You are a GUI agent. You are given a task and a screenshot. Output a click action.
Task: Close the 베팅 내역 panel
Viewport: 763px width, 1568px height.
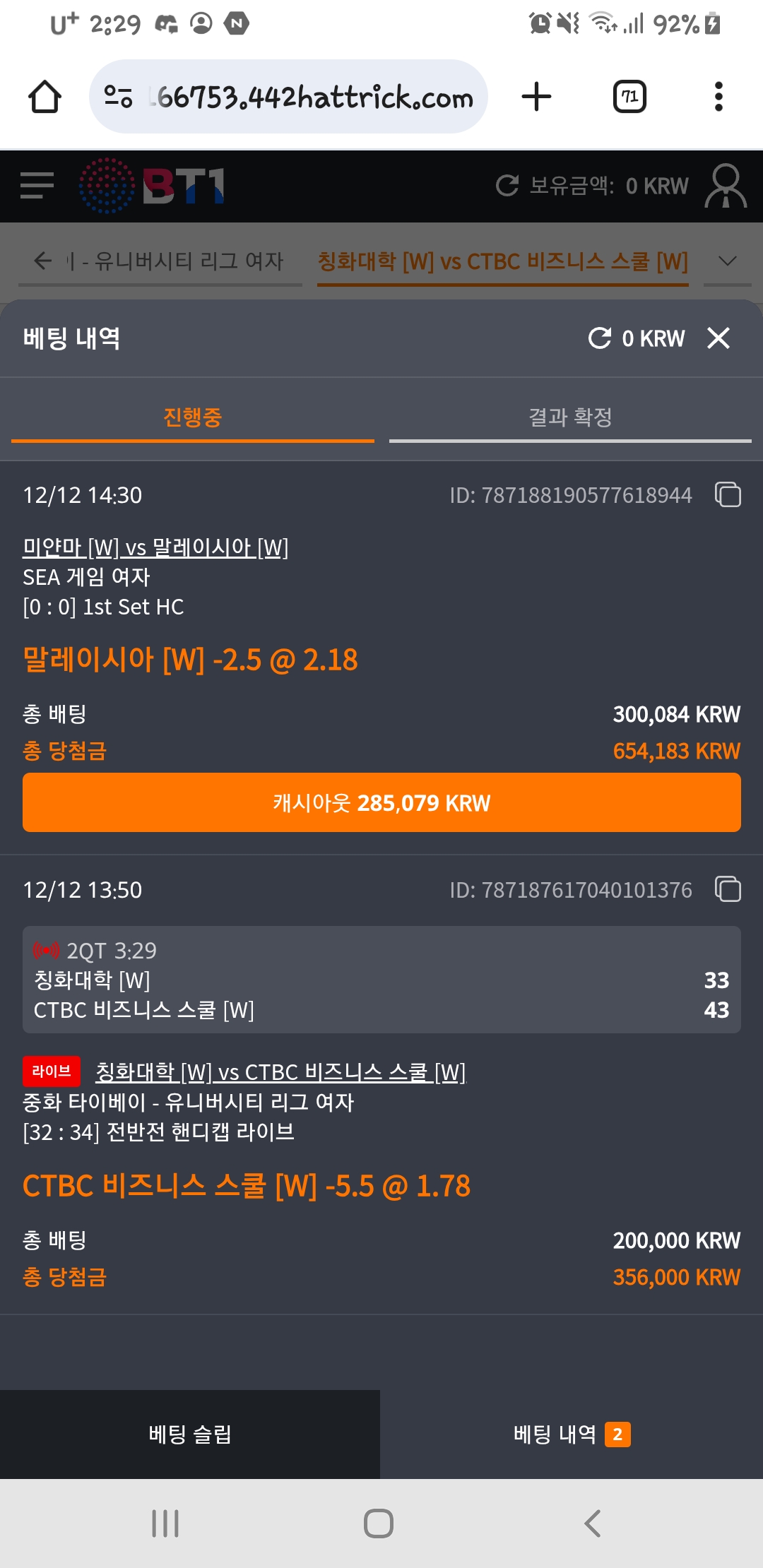click(718, 338)
